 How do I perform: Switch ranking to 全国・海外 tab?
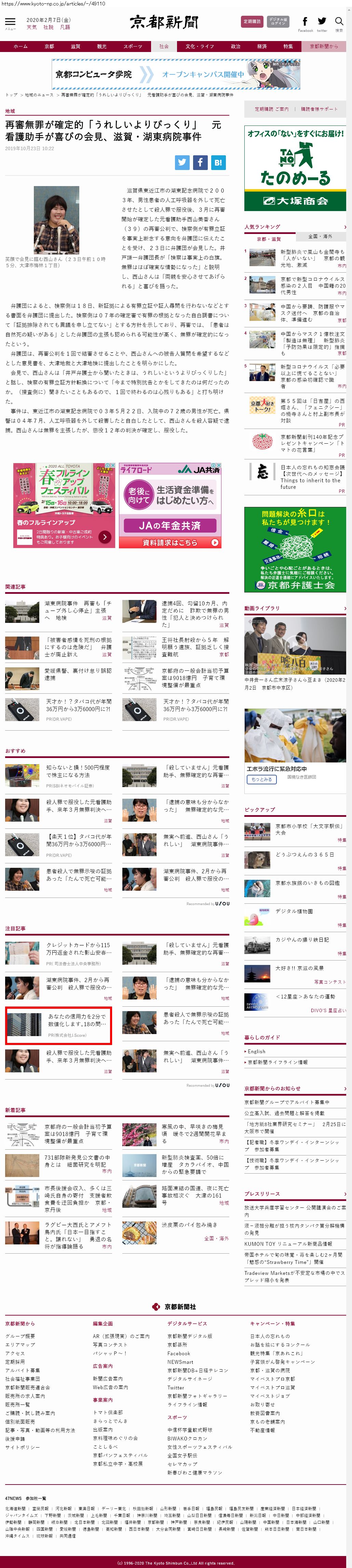click(x=320, y=236)
